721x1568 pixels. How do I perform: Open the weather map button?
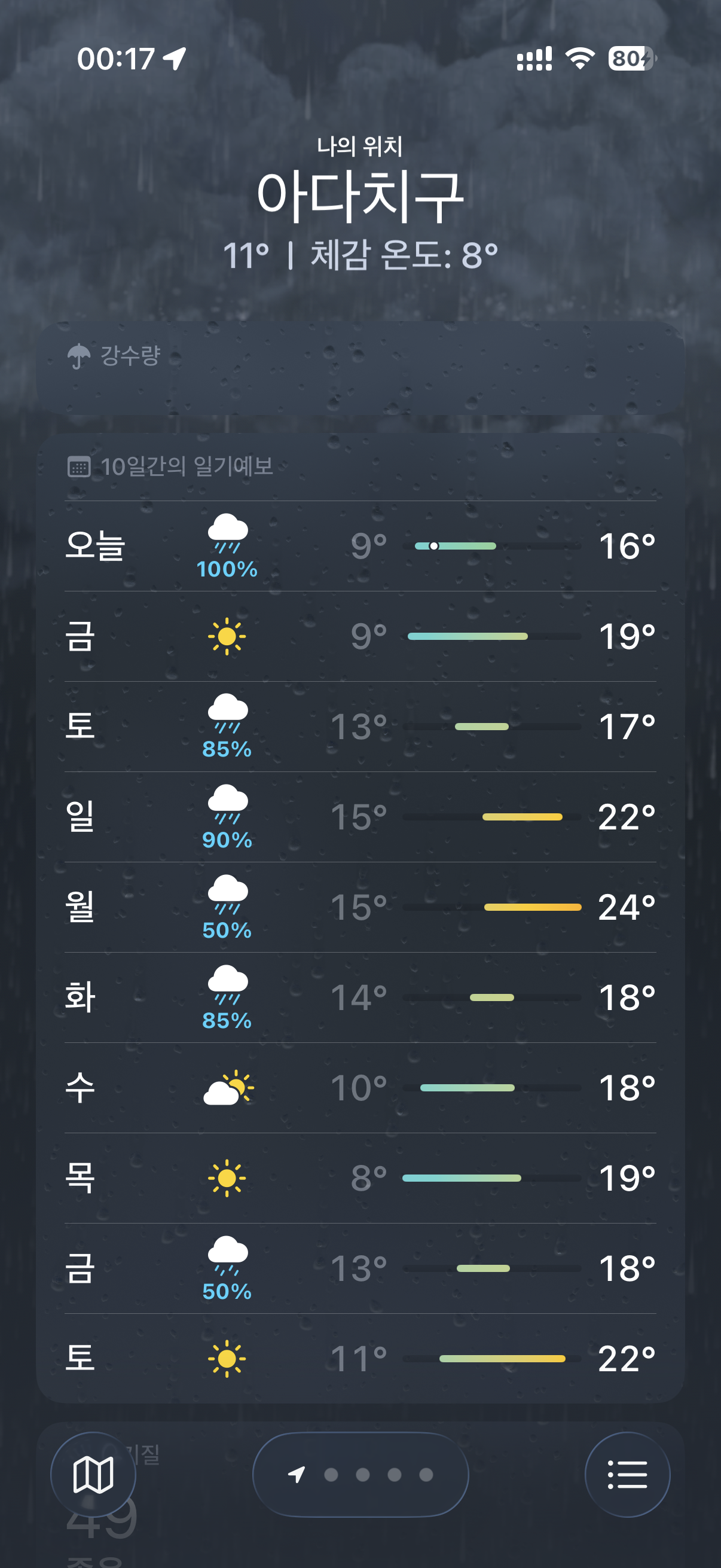pos(93,1474)
